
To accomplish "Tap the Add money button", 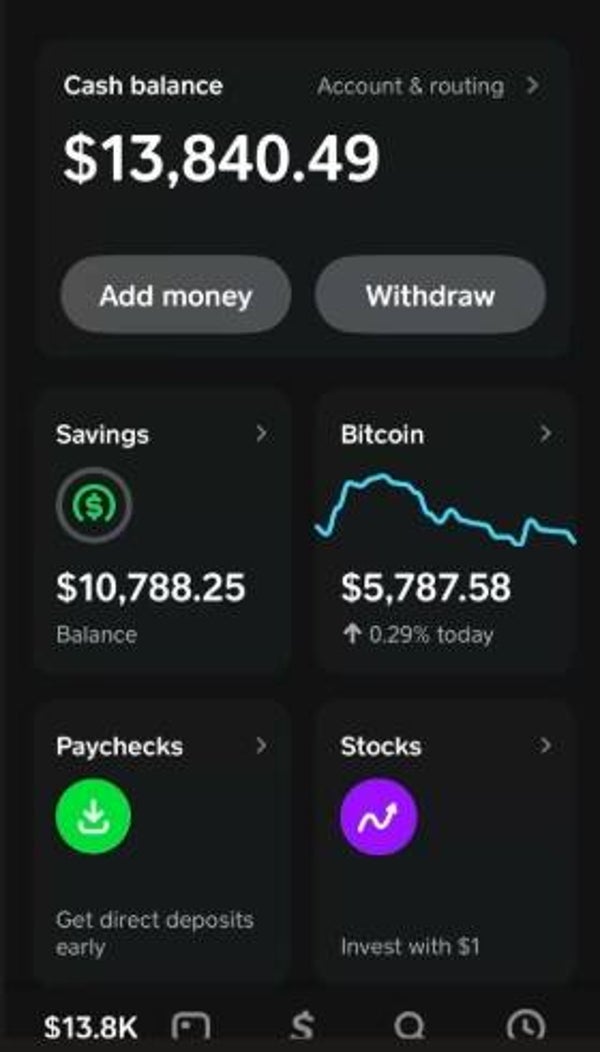I will click(x=176, y=295).
